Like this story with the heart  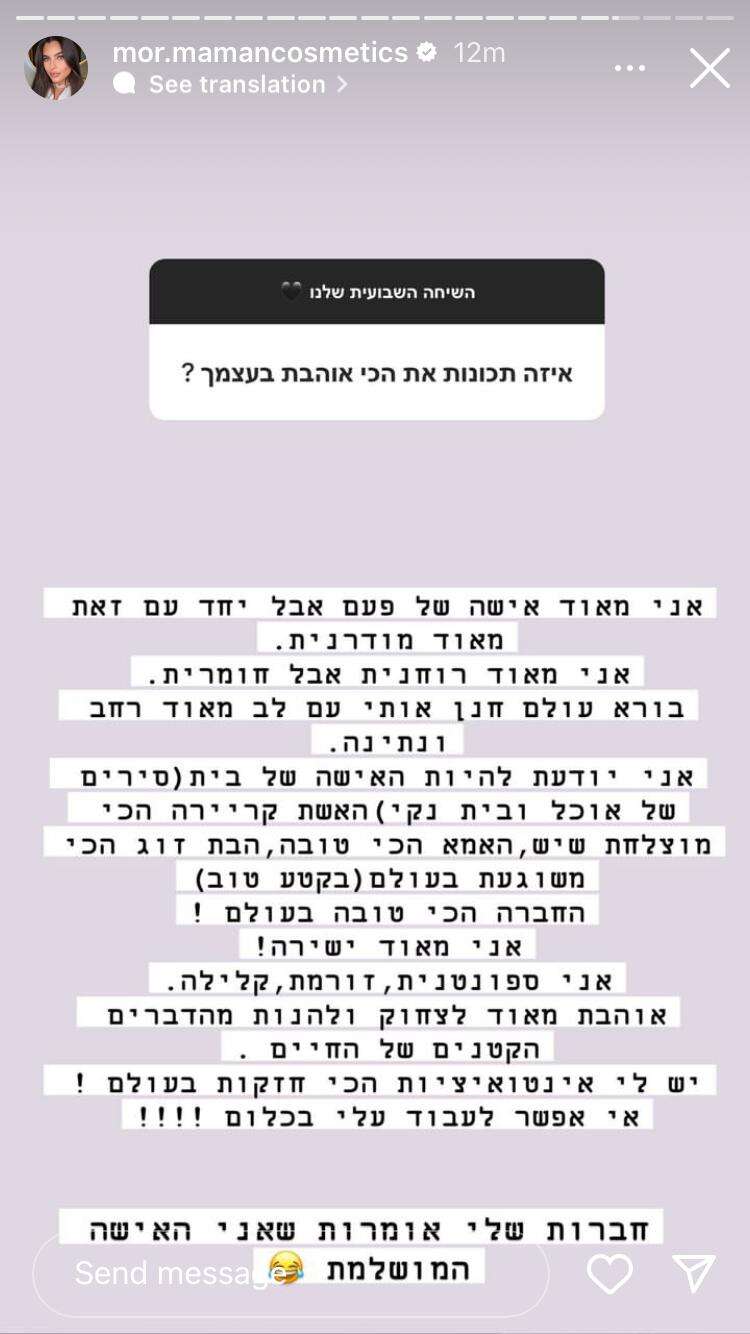[610, 1273]
